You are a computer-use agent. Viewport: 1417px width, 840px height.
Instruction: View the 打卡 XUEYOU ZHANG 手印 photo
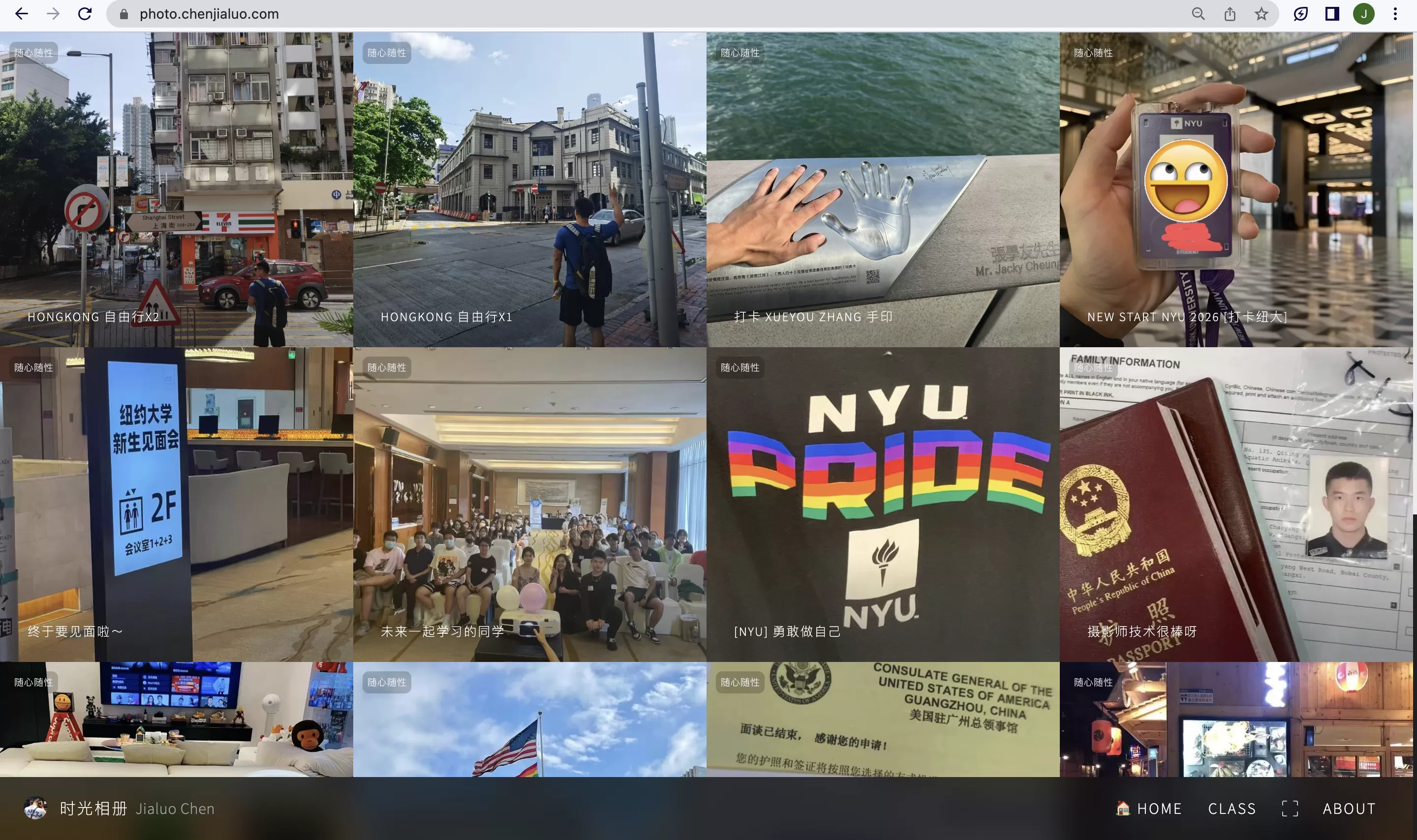(x=883, y=190)
